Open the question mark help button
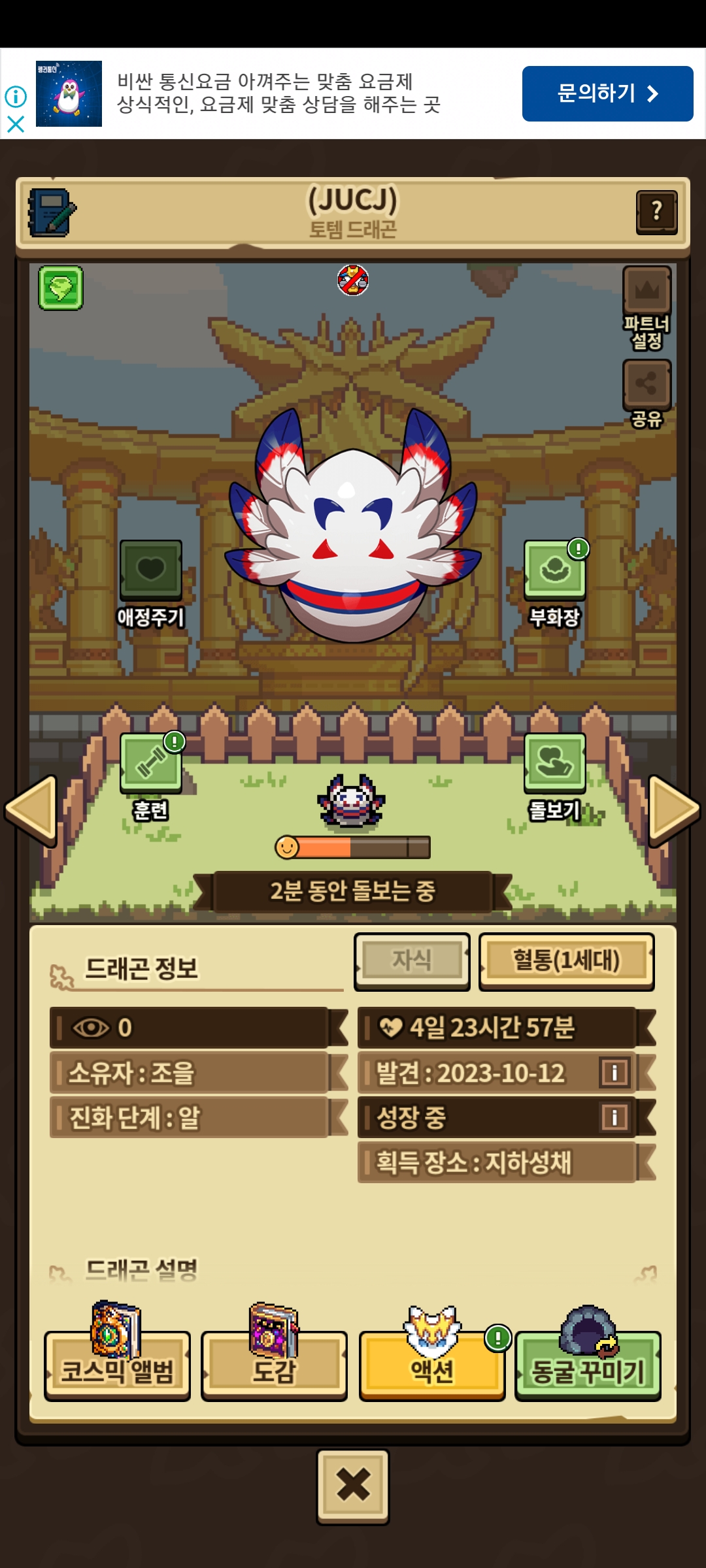This screenshot has height=1568, width=706. pos(656,212)
